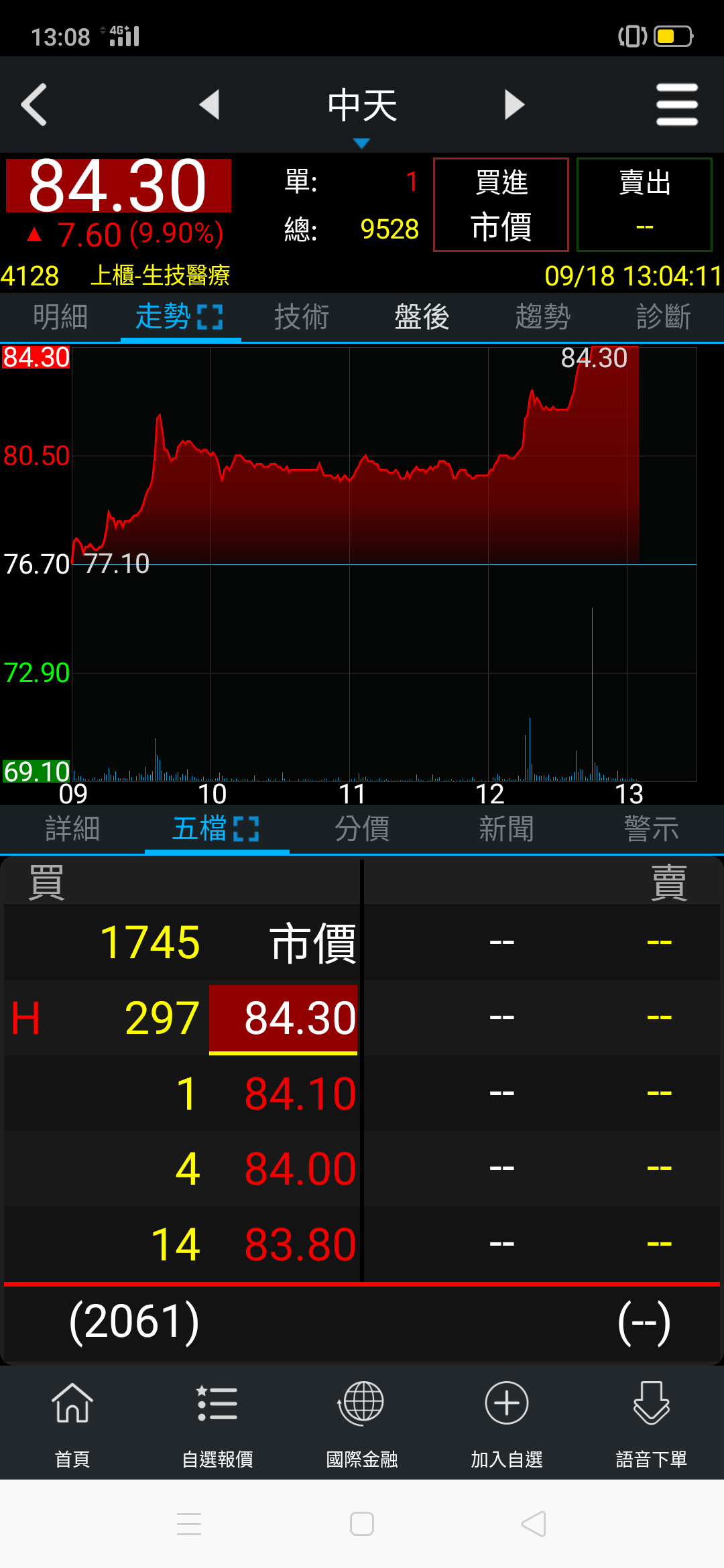This screenshot has height=1568, width=724.
Task: Switch to the 明細 tab
Action: 60,317
